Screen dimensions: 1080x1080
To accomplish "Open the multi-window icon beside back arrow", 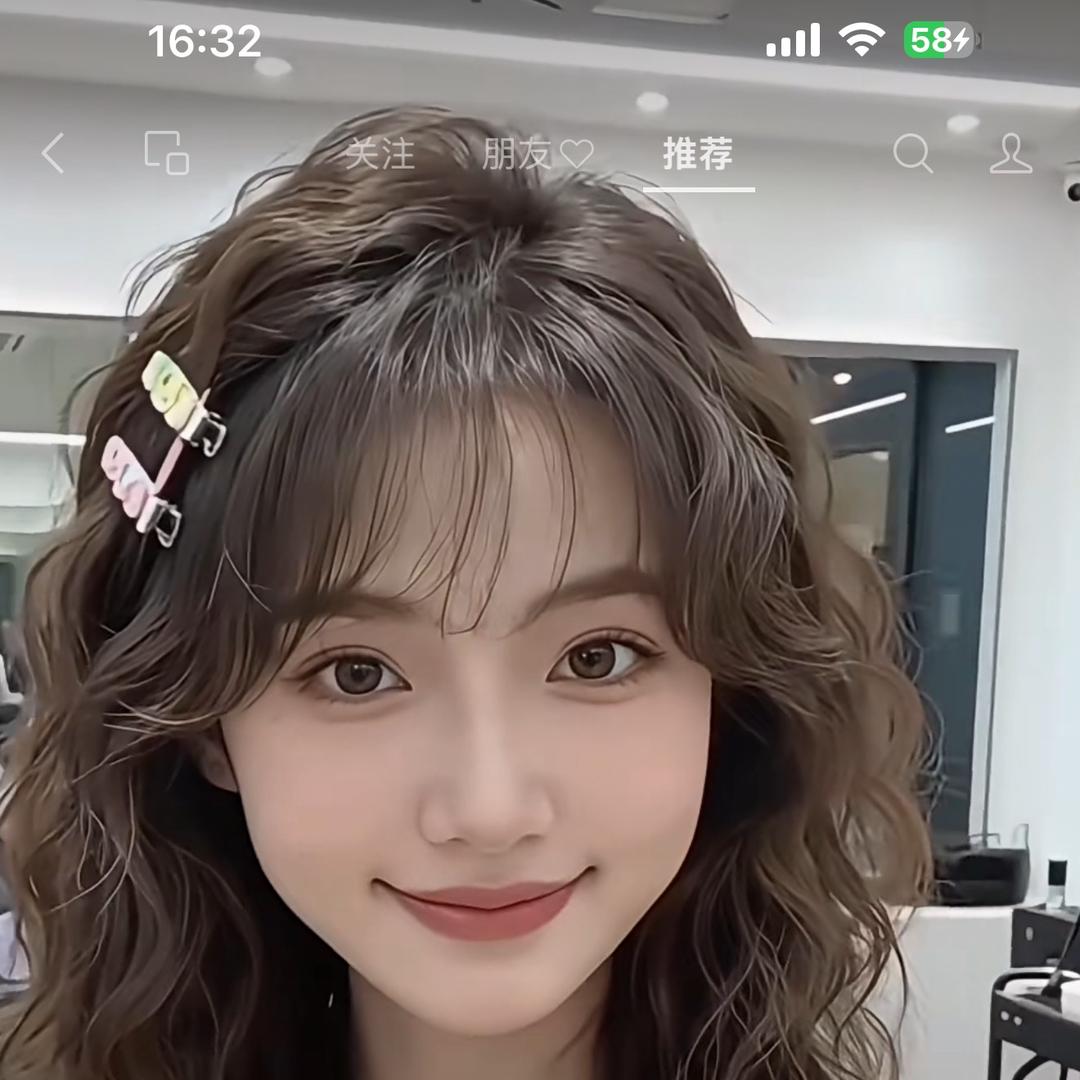I will tap(166, 153).
